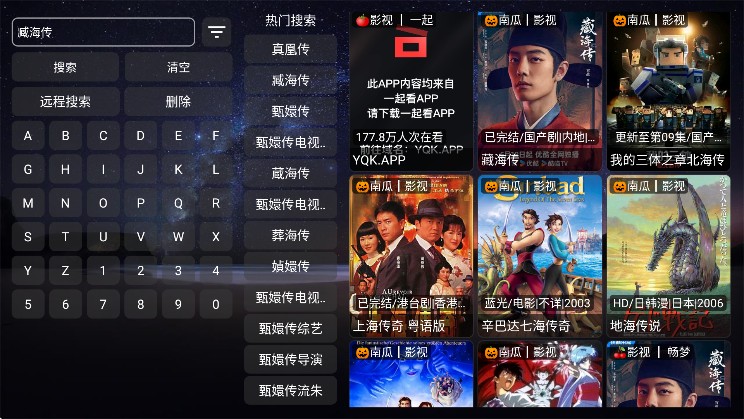This screenshot has width=744, height=419.
Task: Open 辛巴达七海传奇 result
Action: coord(539,255)
